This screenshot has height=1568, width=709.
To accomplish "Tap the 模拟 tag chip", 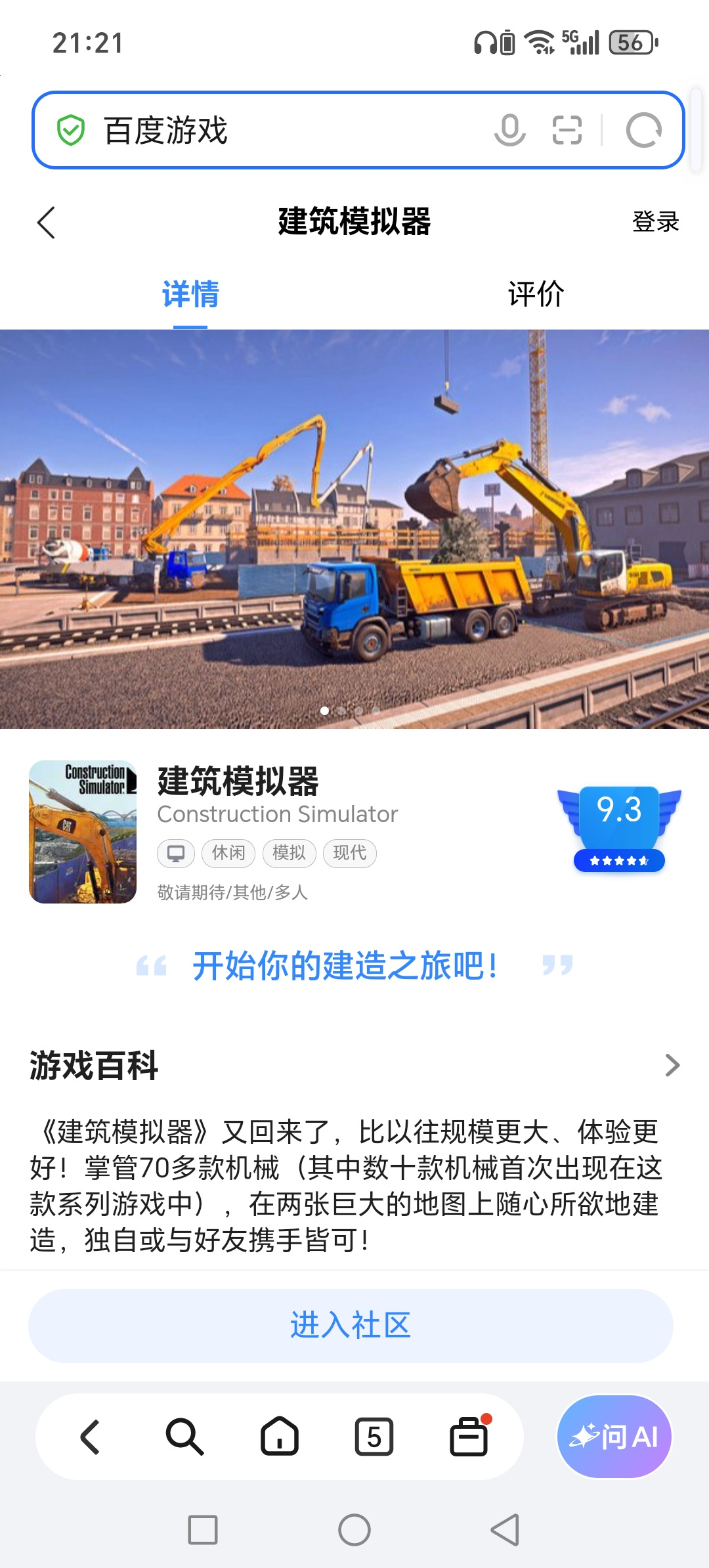I will click(289, 853).
